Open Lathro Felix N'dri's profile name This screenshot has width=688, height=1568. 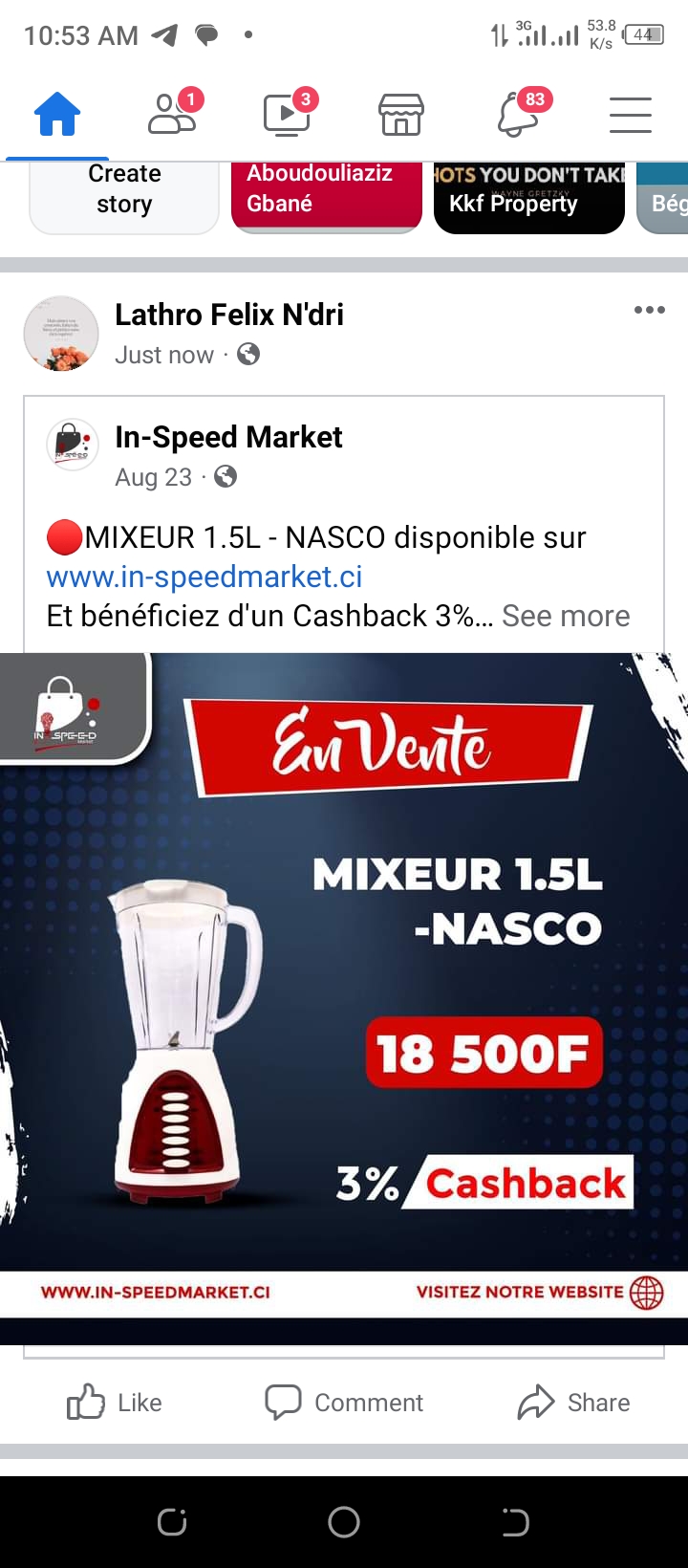pos(229,315)
